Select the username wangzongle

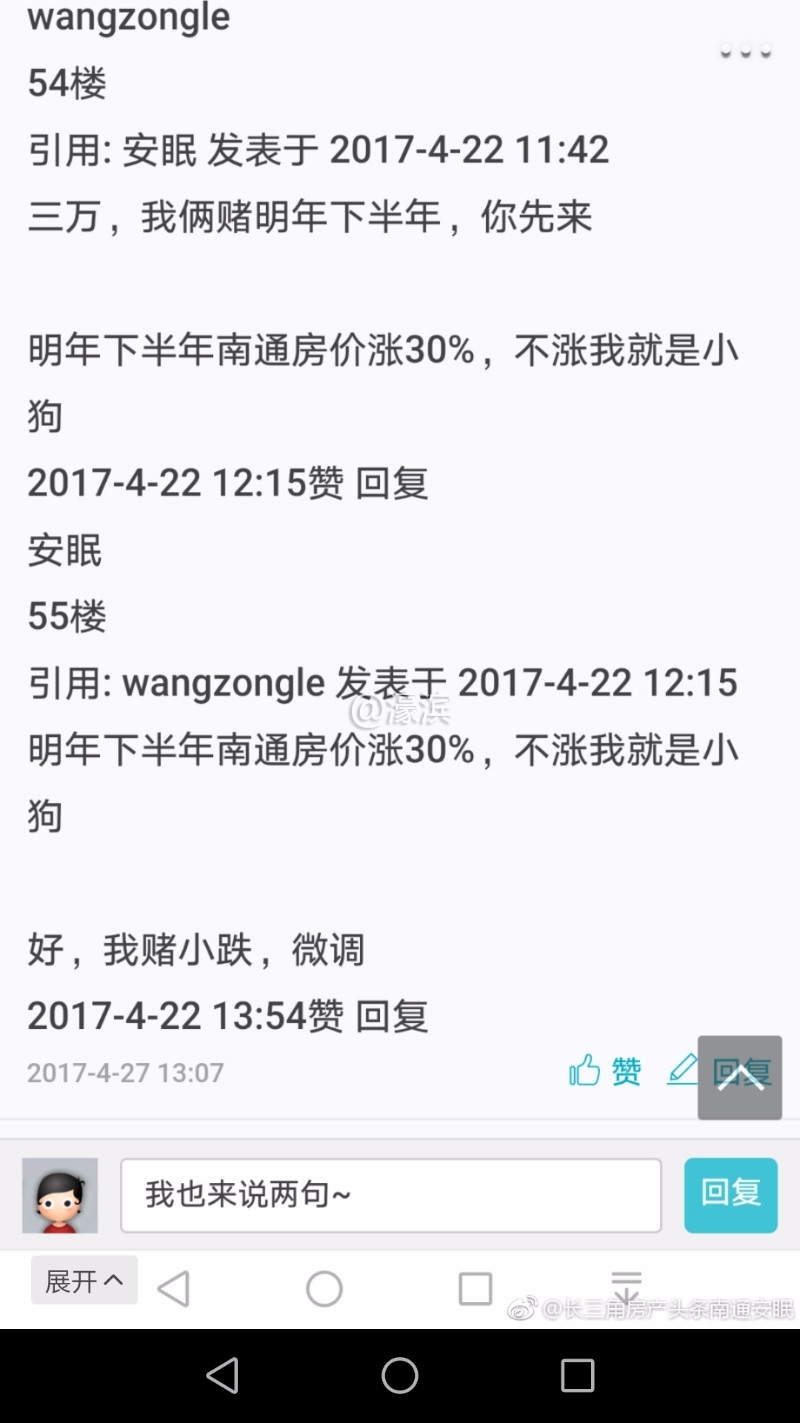click(x=128, y=18)
